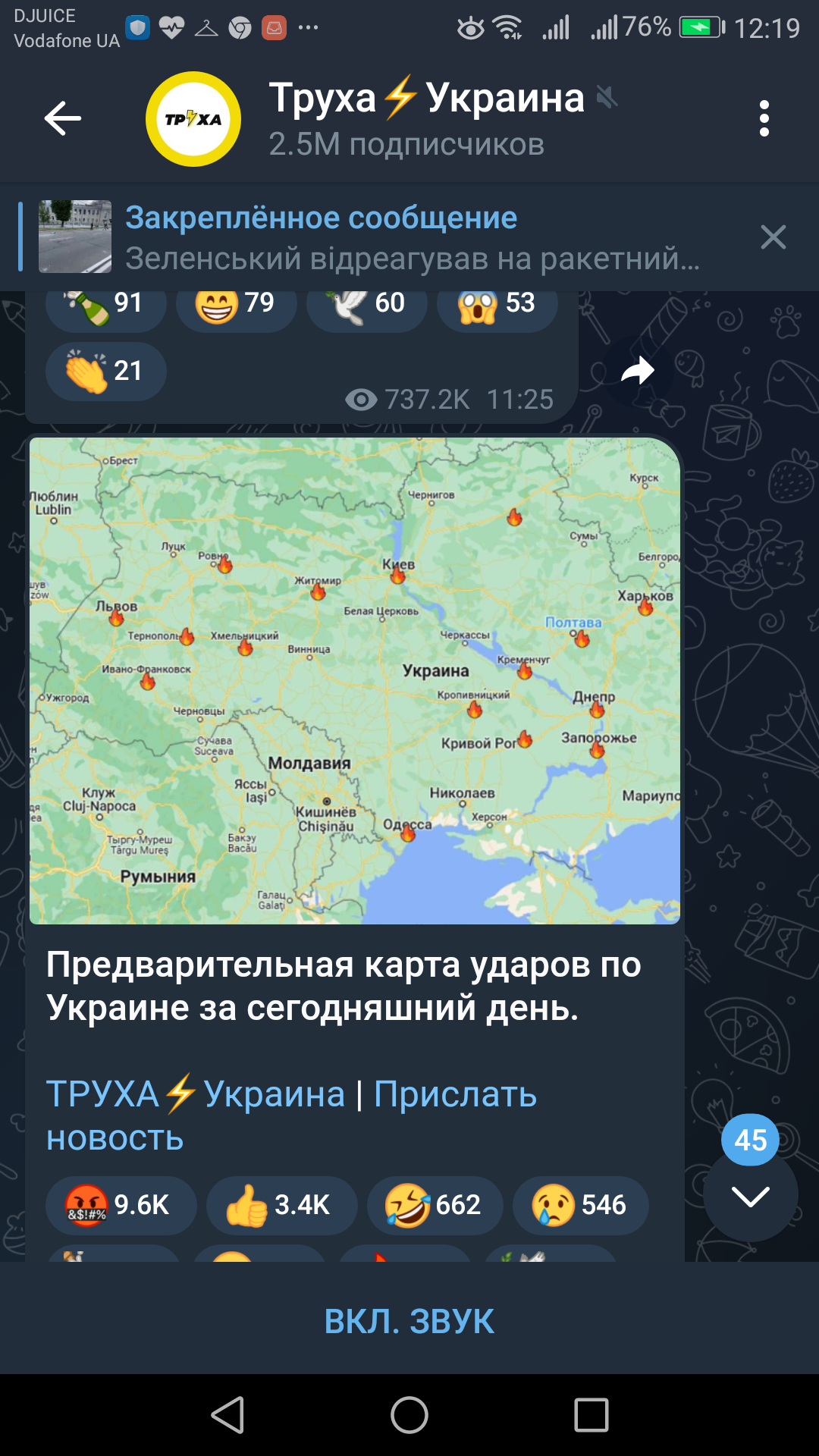Open the Прислать новость link
This screenshot has height=1456, width=819.
click(x=455, y=1094)
